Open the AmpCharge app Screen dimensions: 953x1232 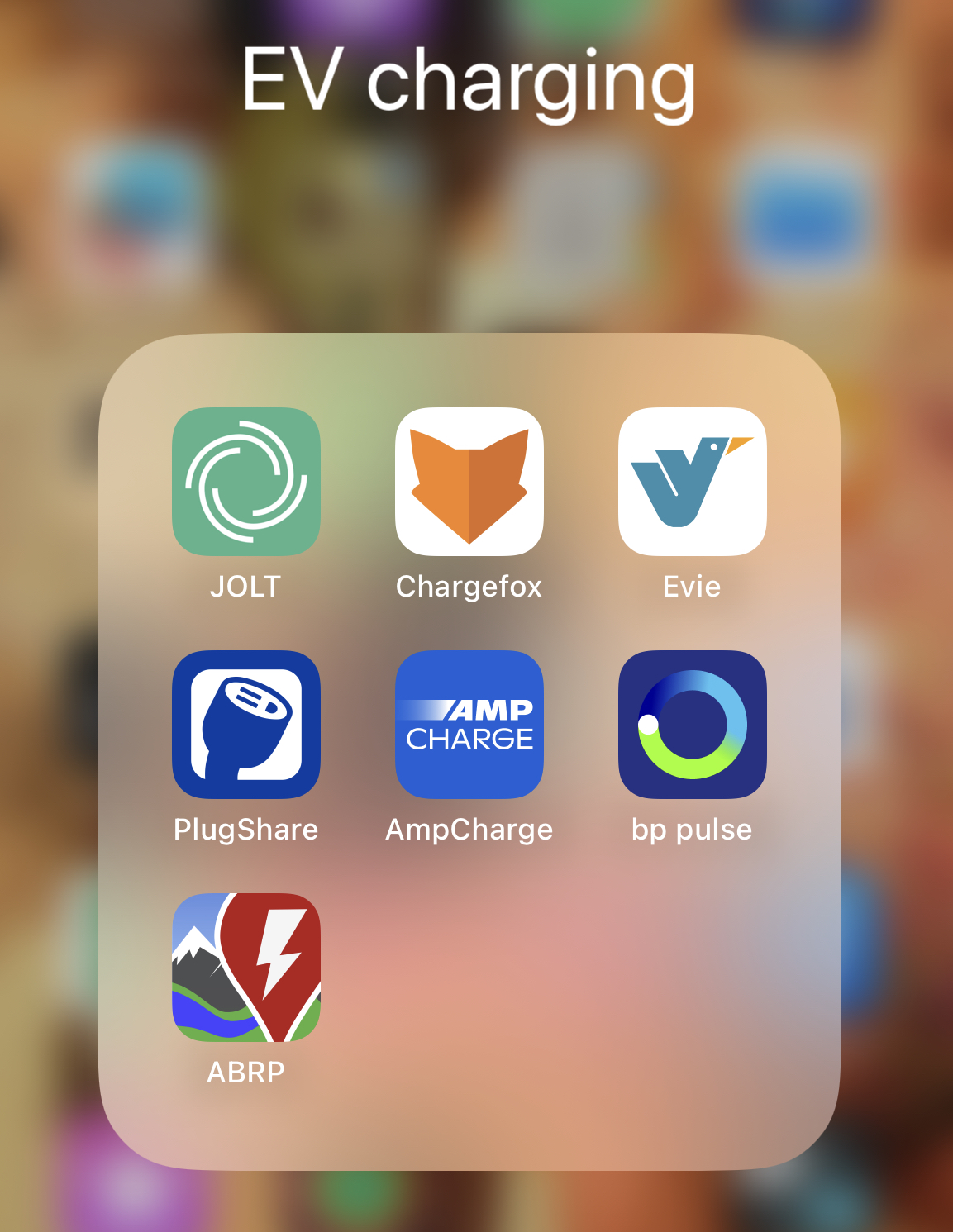click(x=469, y=725)
